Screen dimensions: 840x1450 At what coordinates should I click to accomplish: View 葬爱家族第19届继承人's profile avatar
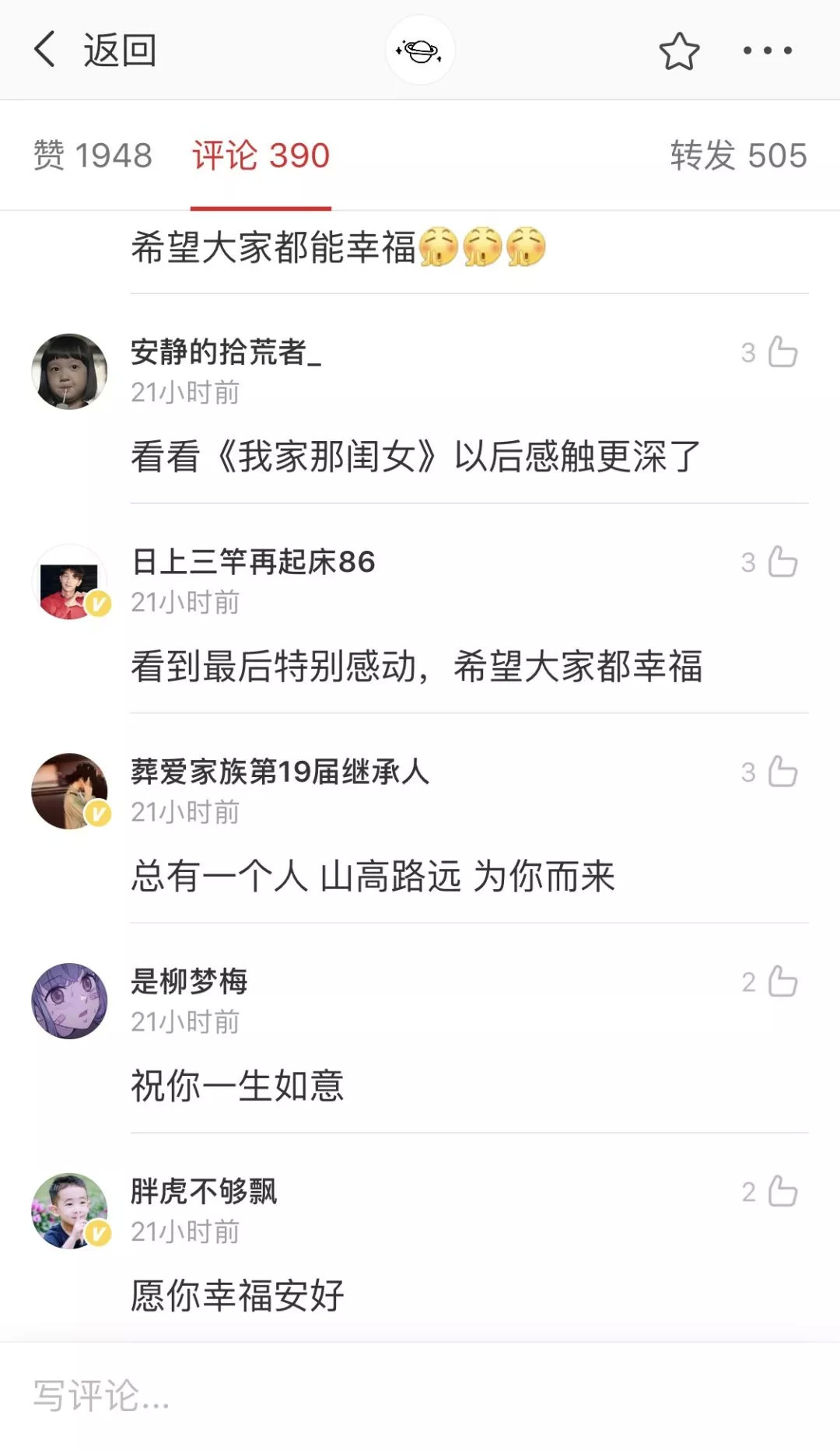click(x=70, y=791)
